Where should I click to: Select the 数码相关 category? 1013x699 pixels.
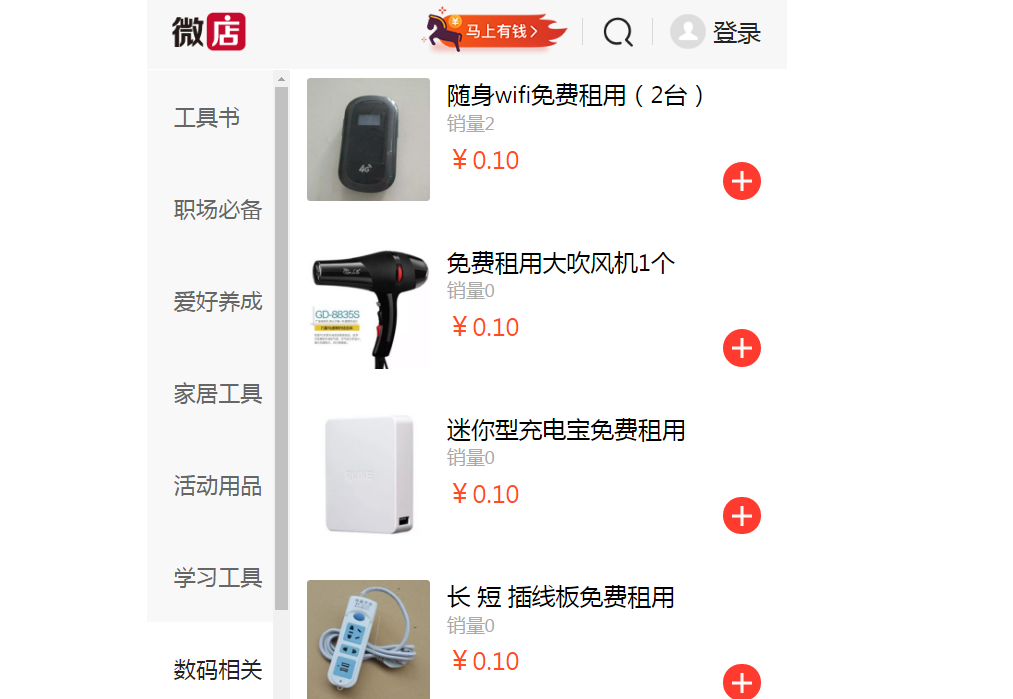pyautogui.click(x=217, y=669)
